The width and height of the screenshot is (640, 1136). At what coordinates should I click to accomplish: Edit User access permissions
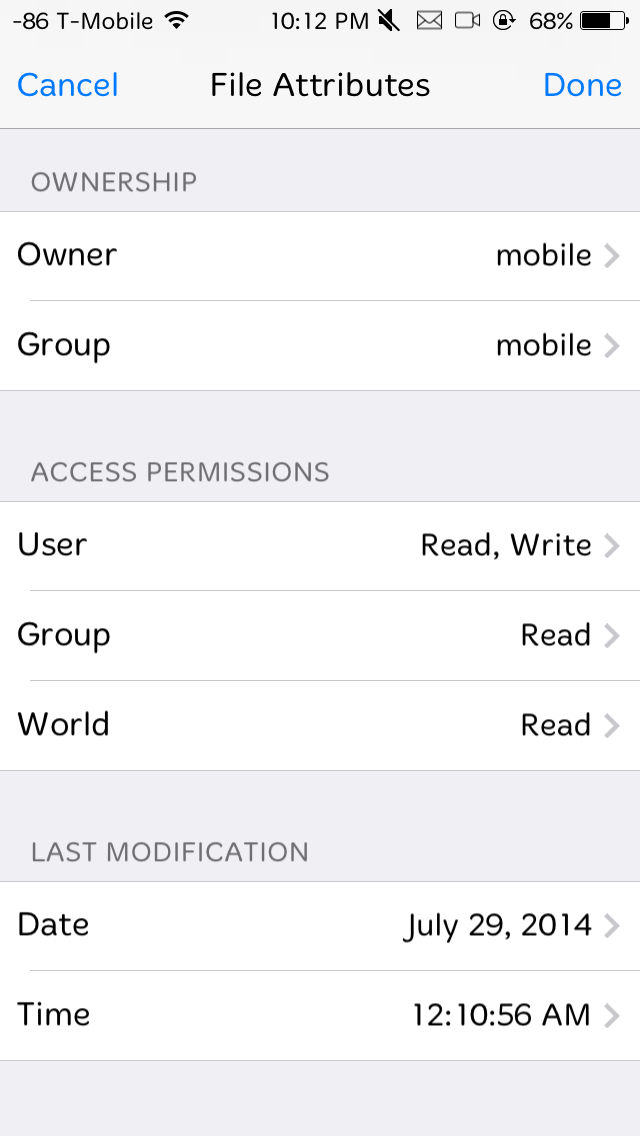[320, 545]
